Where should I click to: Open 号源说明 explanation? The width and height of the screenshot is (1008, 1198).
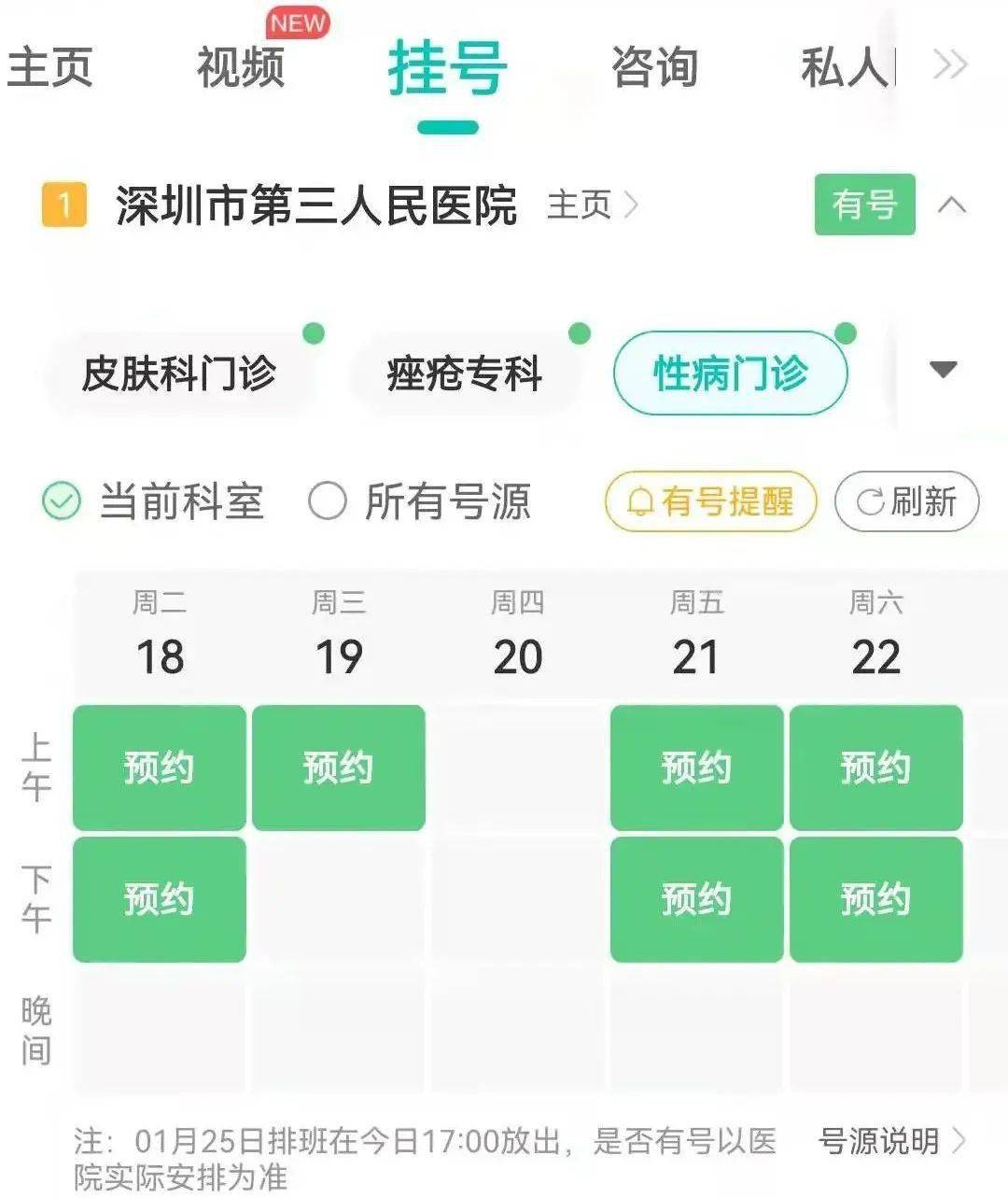pos(890,1140)
